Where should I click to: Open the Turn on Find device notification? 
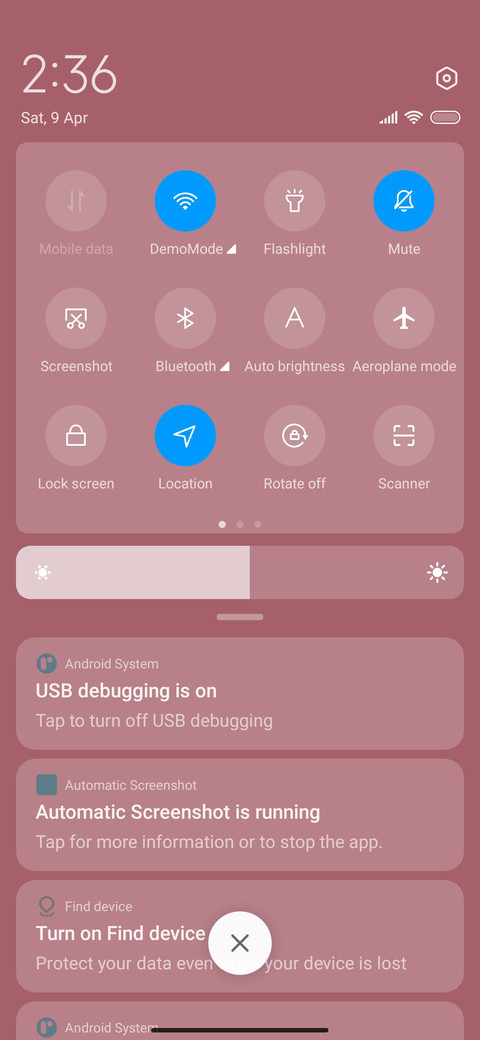pyautogui.click(x=240, y=936)
